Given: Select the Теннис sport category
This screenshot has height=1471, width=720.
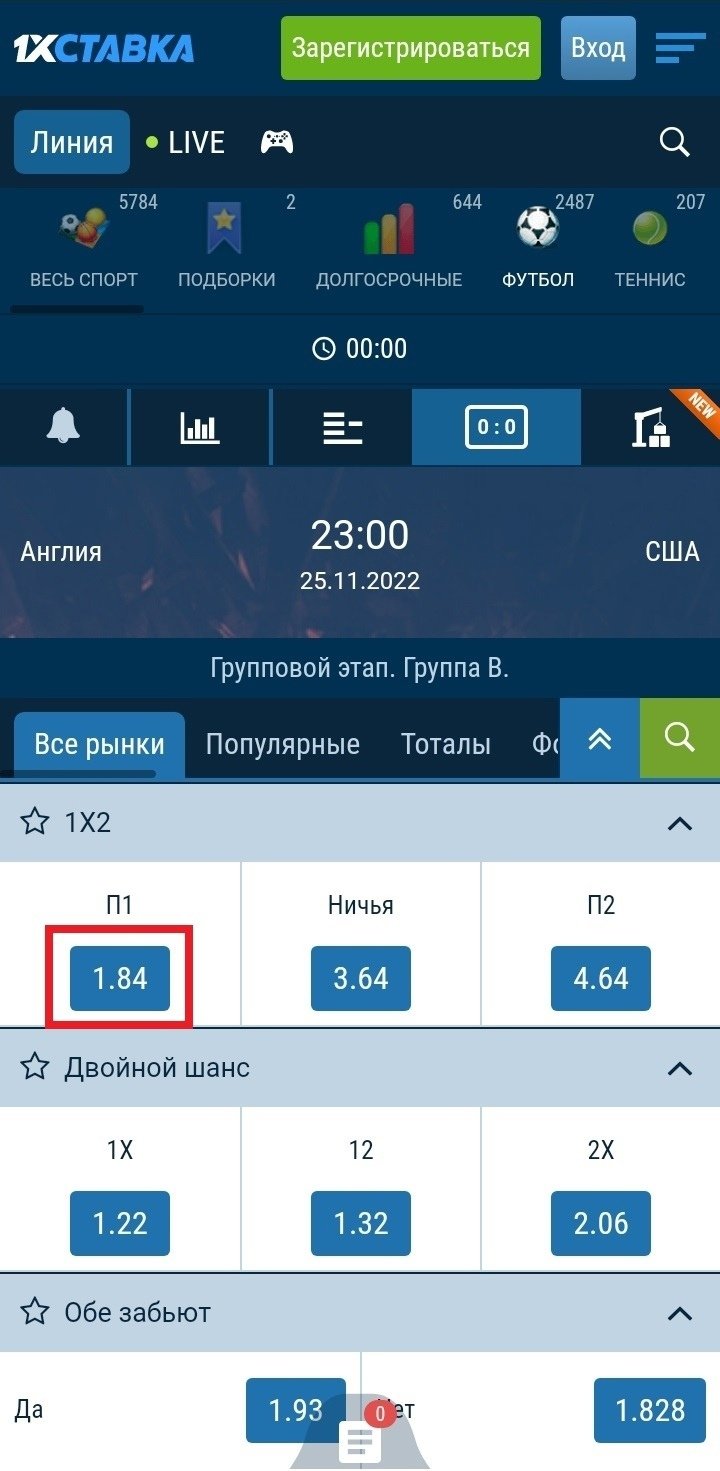Looking at the screenshot, I should point(650,245).
